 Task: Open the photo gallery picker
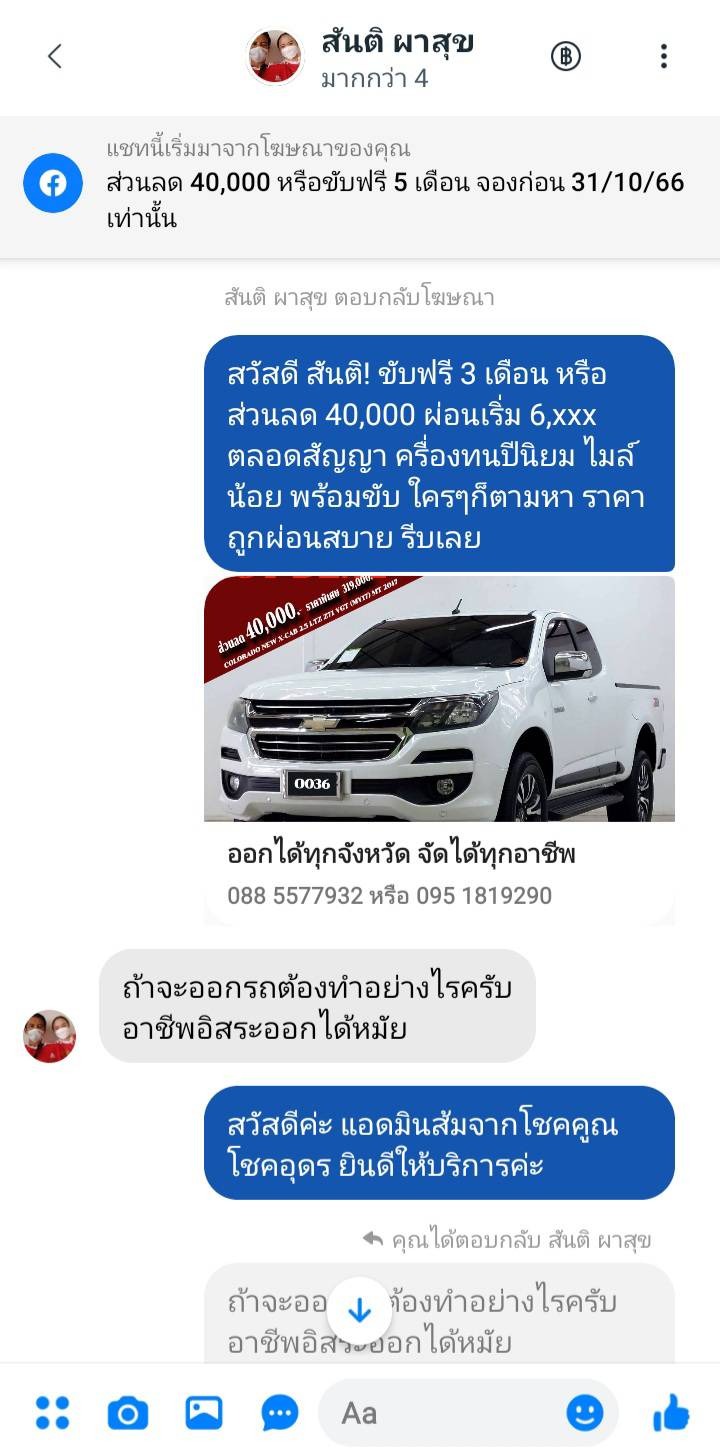204,1413
